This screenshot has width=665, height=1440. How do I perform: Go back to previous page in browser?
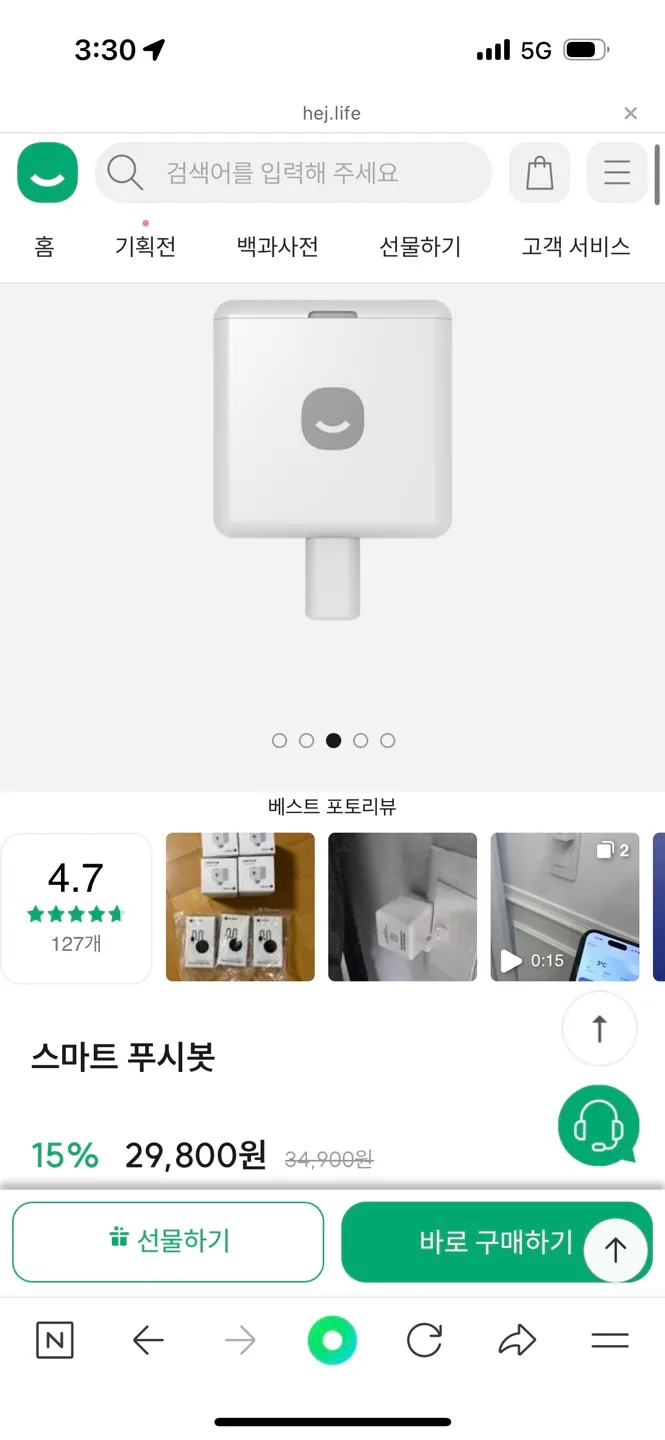point(148,1341)
